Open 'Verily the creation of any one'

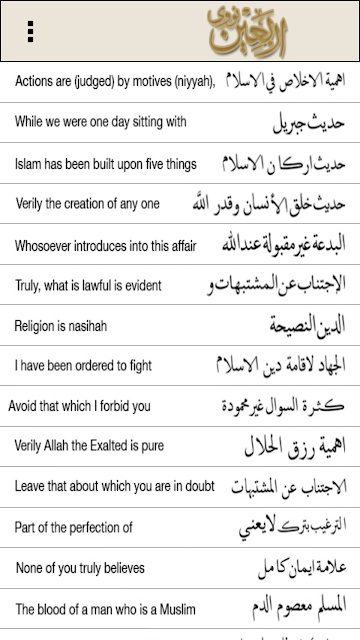click(x=180, y=204)
